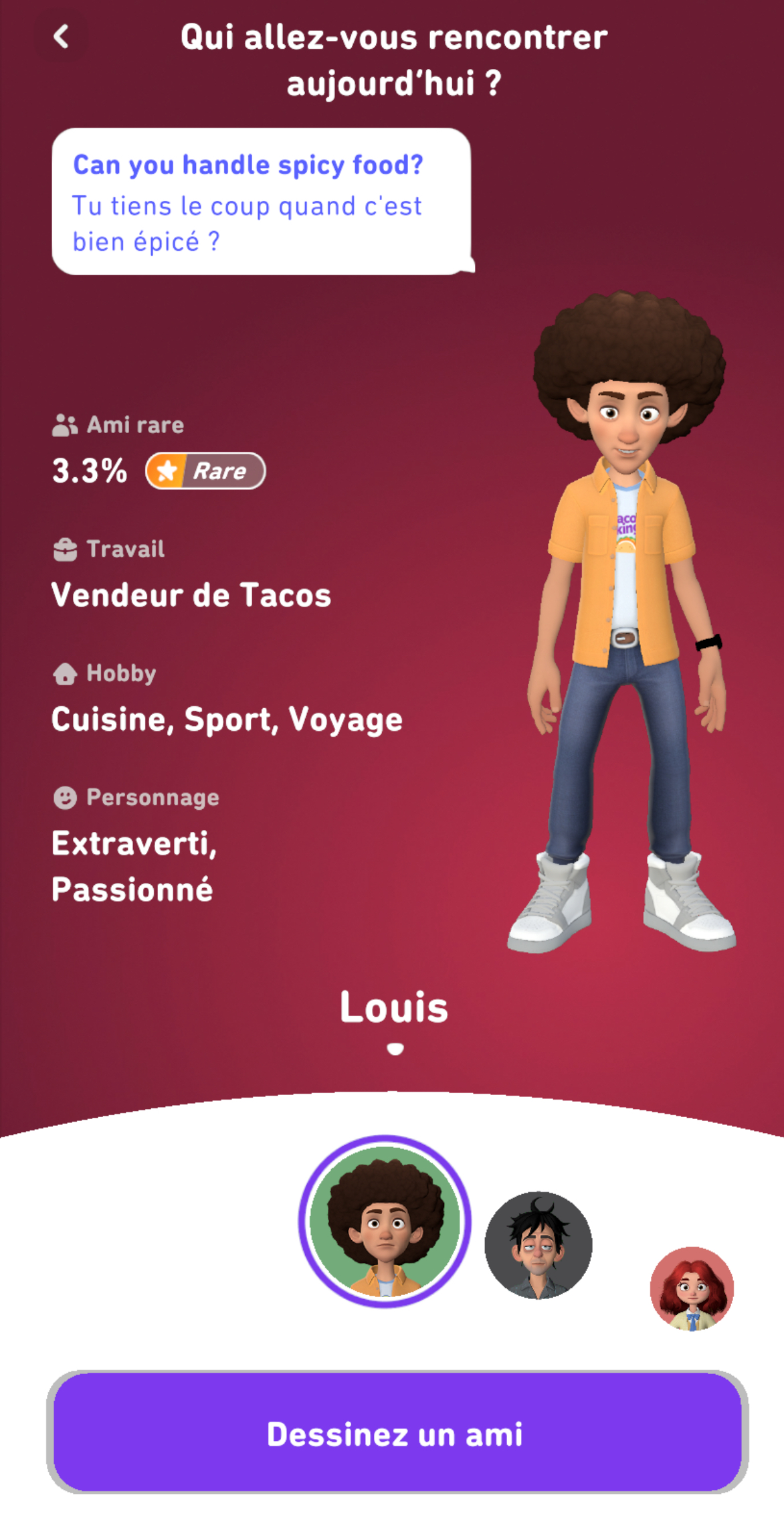Select the black-haired character avatar
This screenshot has width=784, height=1524.
(x=538, y=1245)
